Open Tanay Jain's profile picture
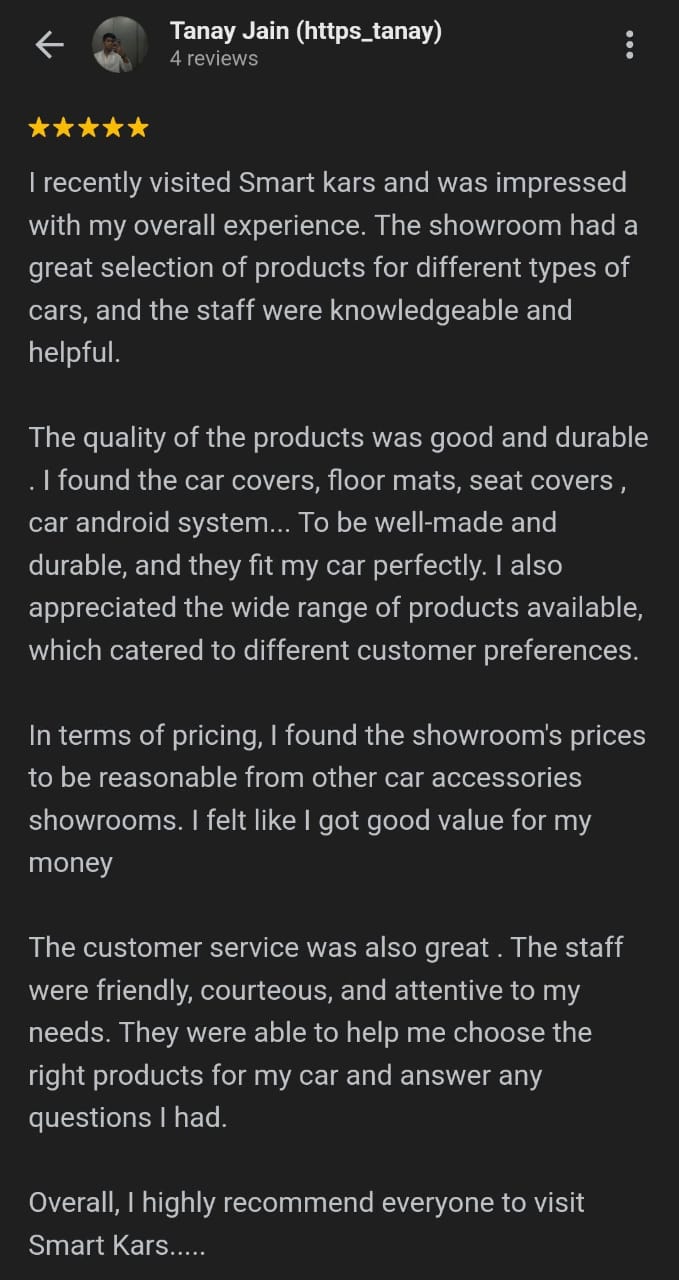This screenshot has width=679, height=1280. 119,45
